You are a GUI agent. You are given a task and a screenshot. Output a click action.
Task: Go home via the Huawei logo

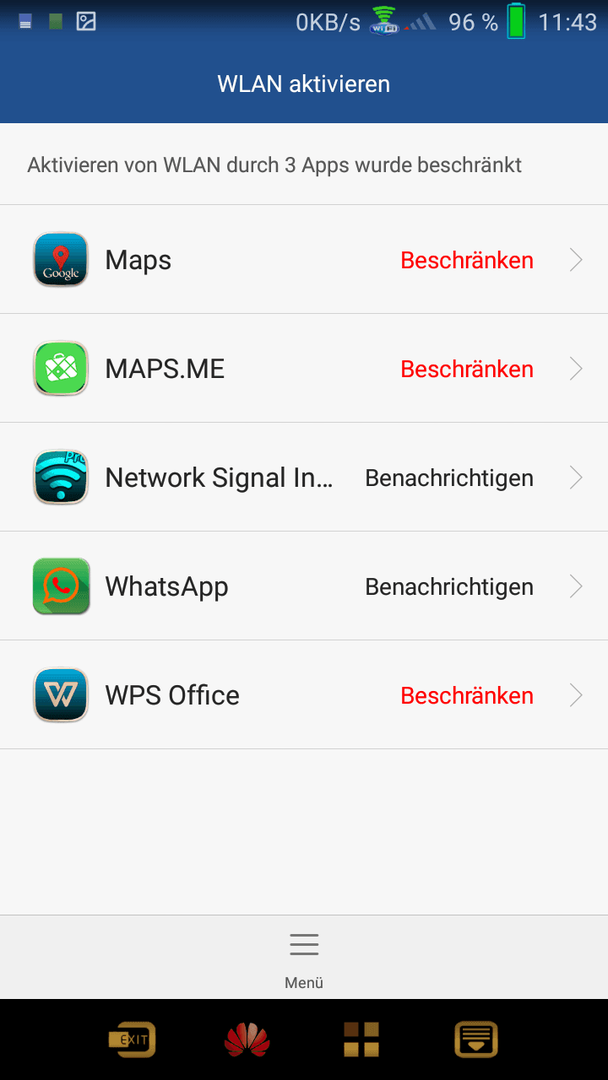pos(247,1039)
